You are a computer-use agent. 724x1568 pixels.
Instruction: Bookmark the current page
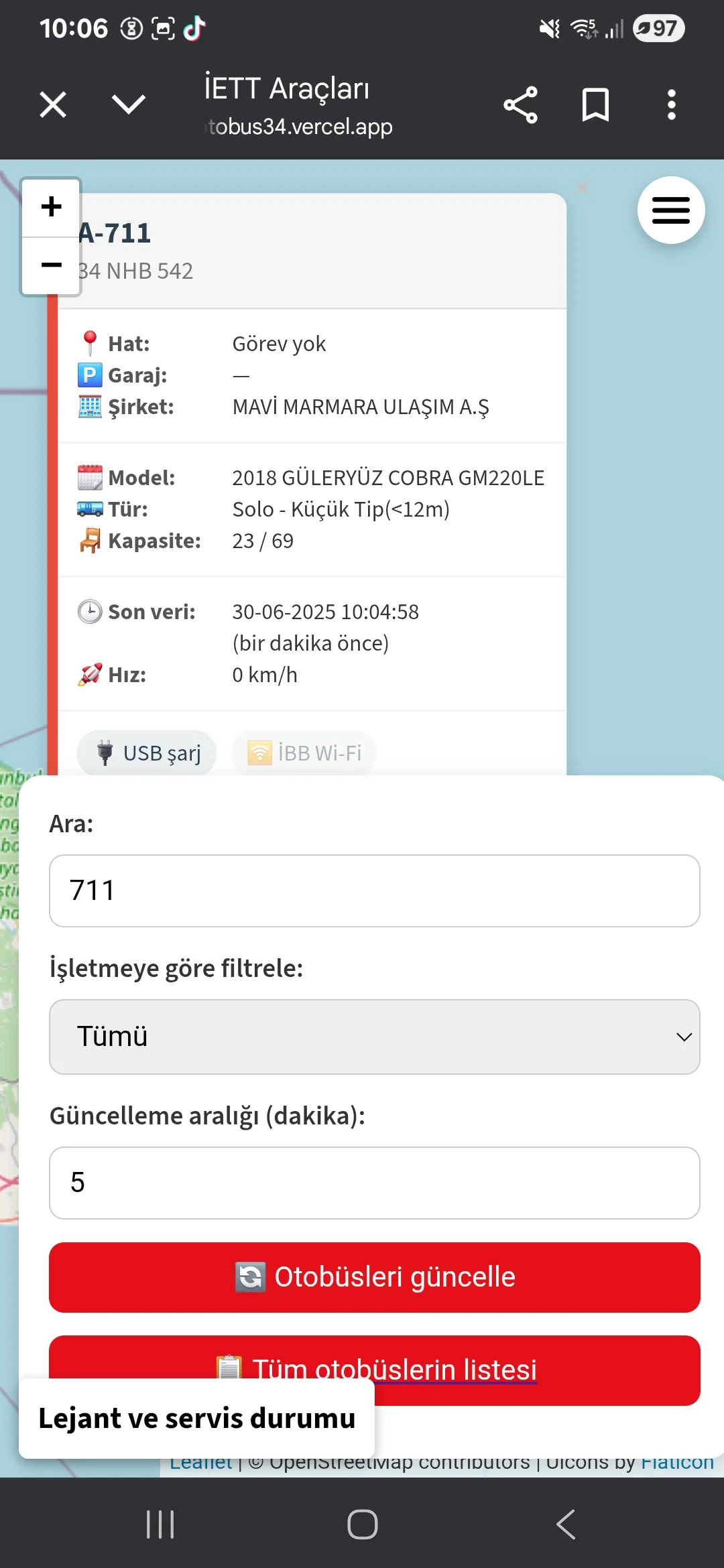(x=595, y=105)
